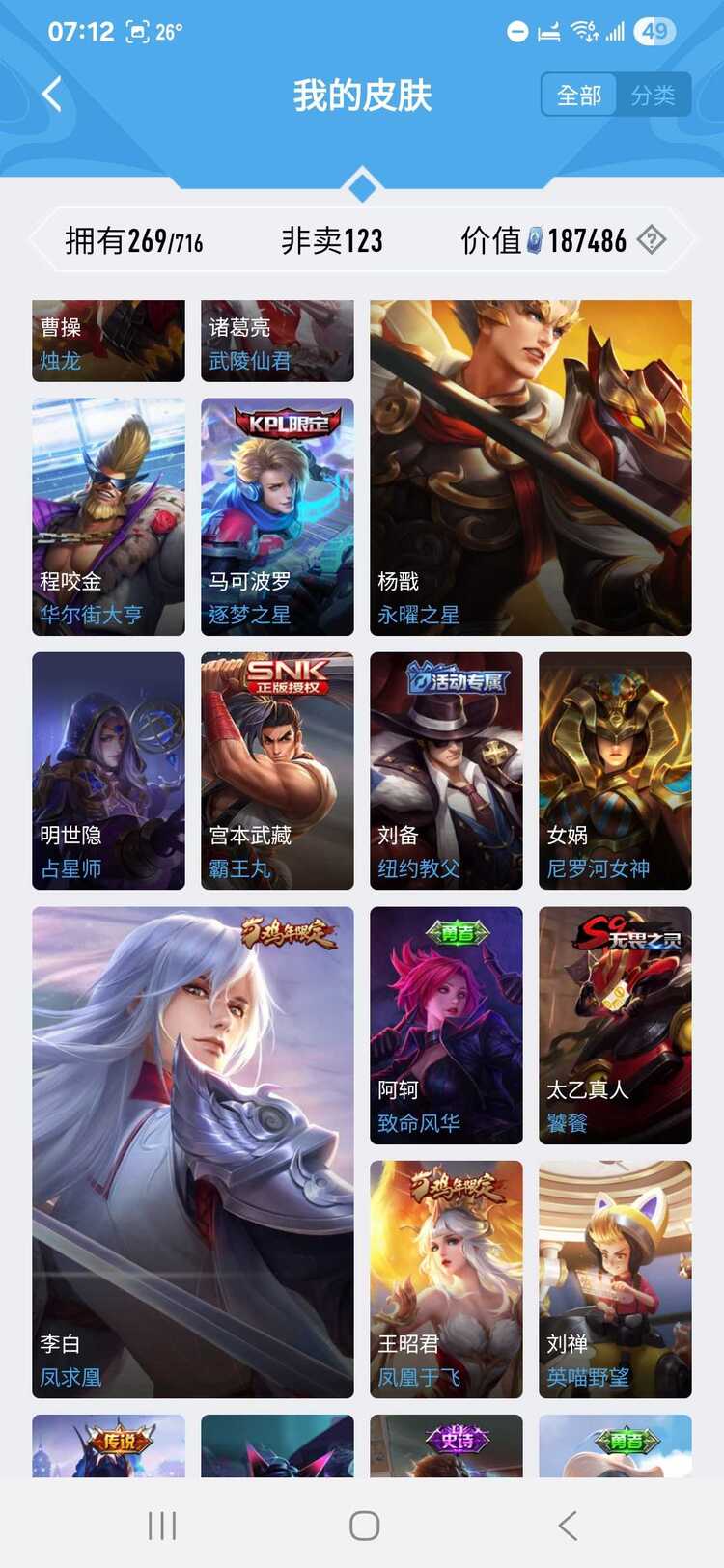Select the 王昭君 凤凰于飞 skin

click(x=446, y=1279)
